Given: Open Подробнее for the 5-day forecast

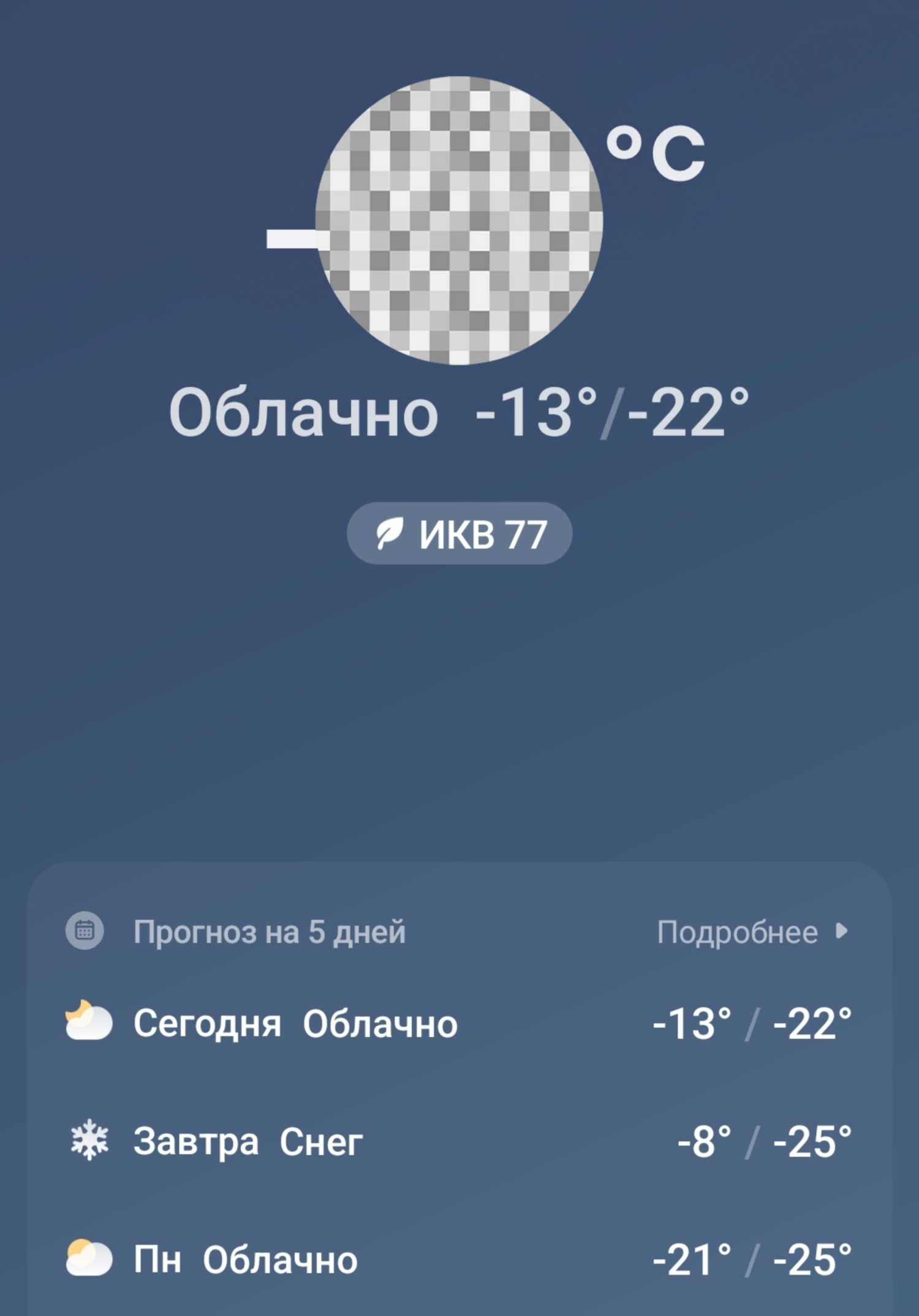Looking at the screenshot, I should pos(752,932).
